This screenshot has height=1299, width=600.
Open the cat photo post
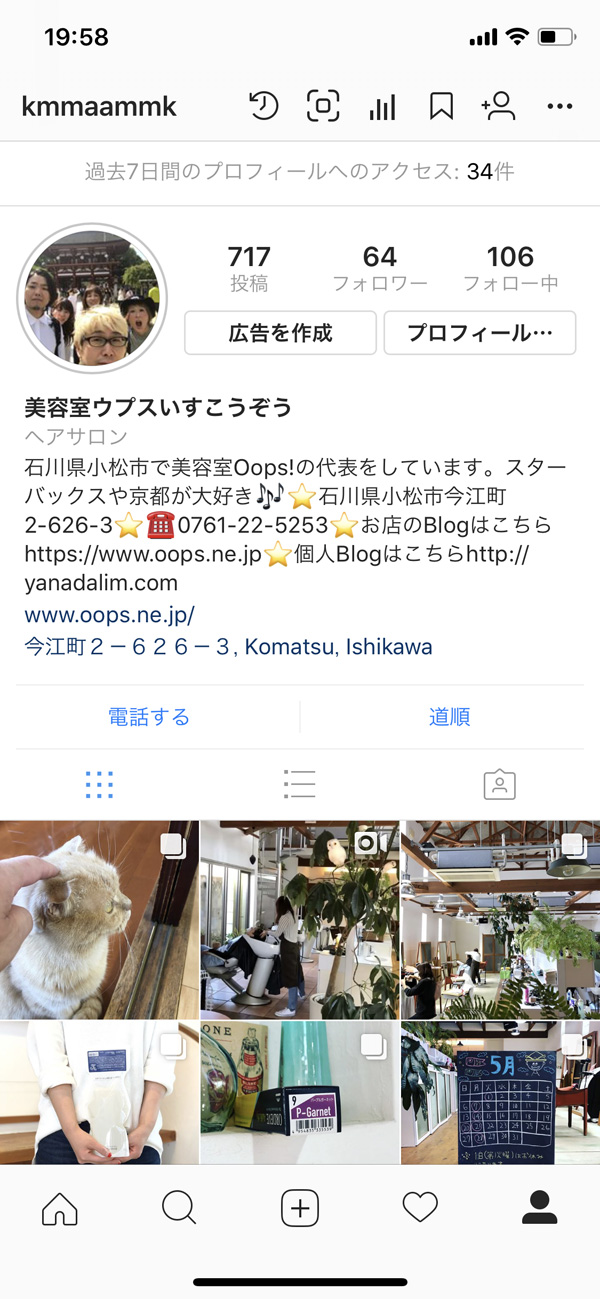pyautogui.click(x=98, y=919)
